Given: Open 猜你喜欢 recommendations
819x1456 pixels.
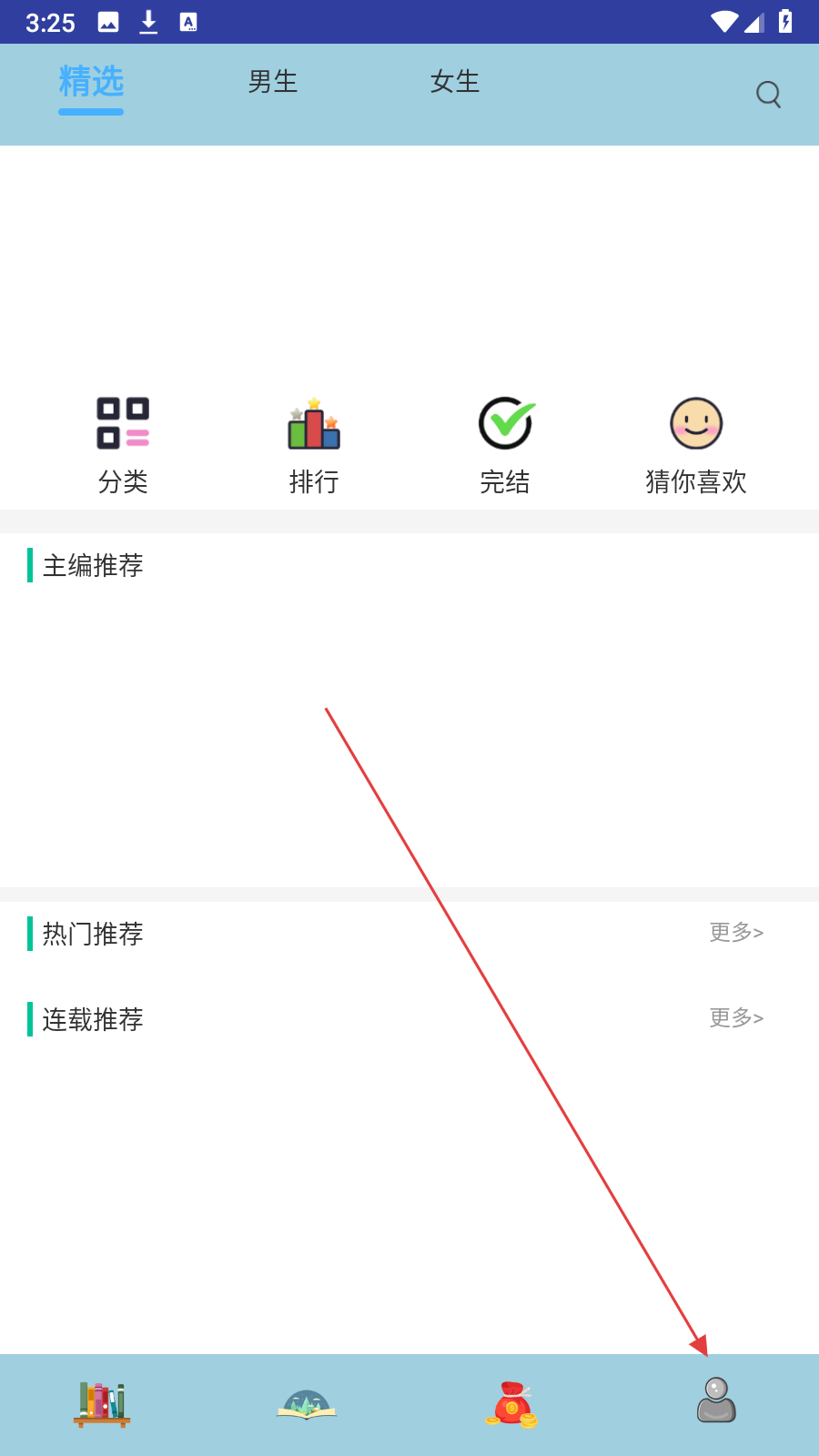Looking at the screenshot, I should tap(696, 446).
